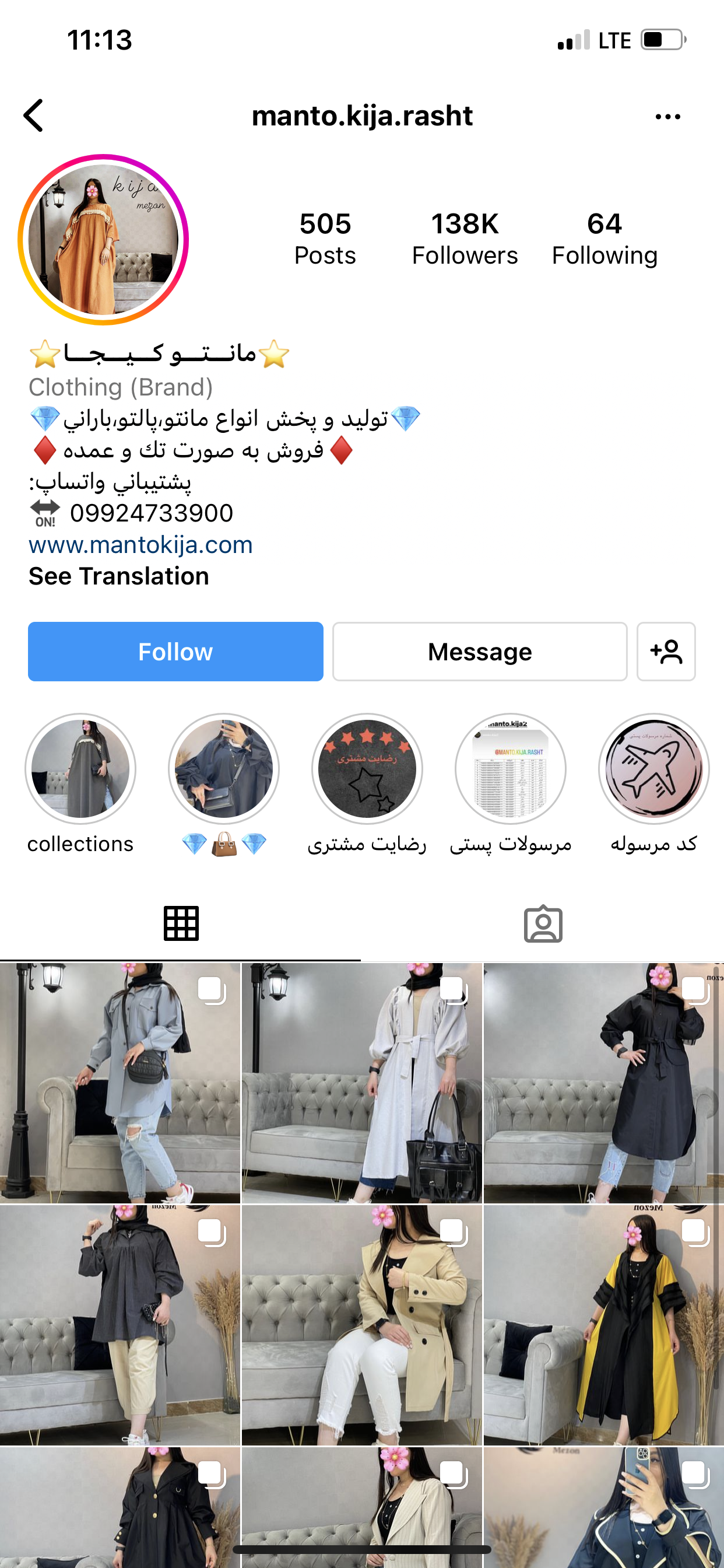The image size is (724, 1568).
Task: Tap See Translation for the bio
Action: point(119,576)
